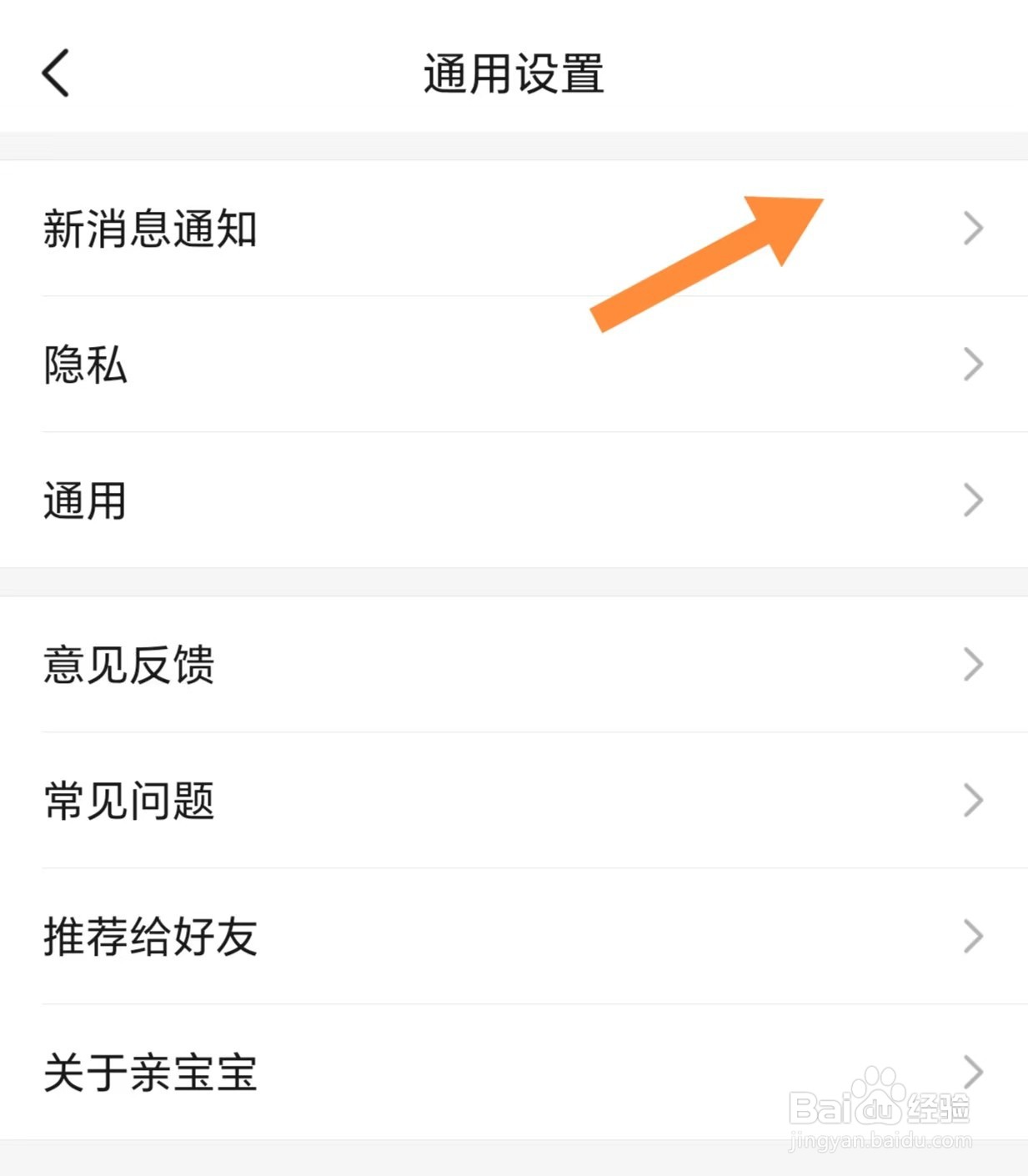This screenshot has width=1028, height=1176.
Task: Tap the chevron beside 通用
Action: [x=972, y=499]
